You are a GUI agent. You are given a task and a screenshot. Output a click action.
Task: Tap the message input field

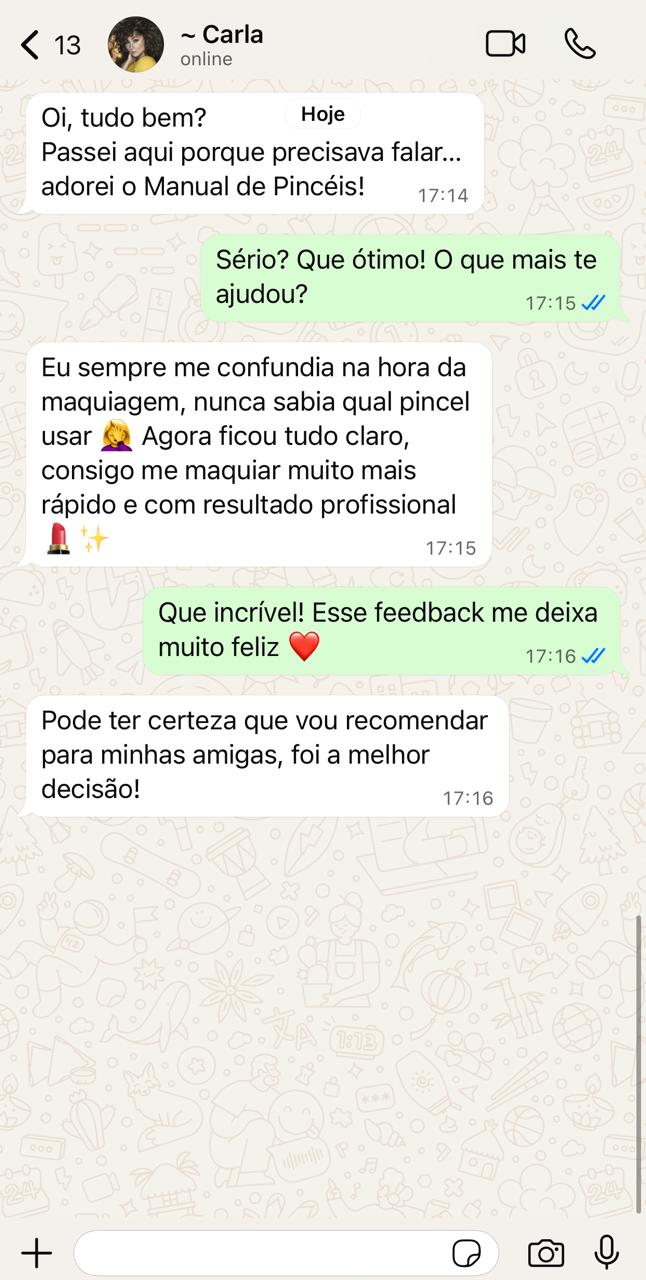tap(260, 1252)
